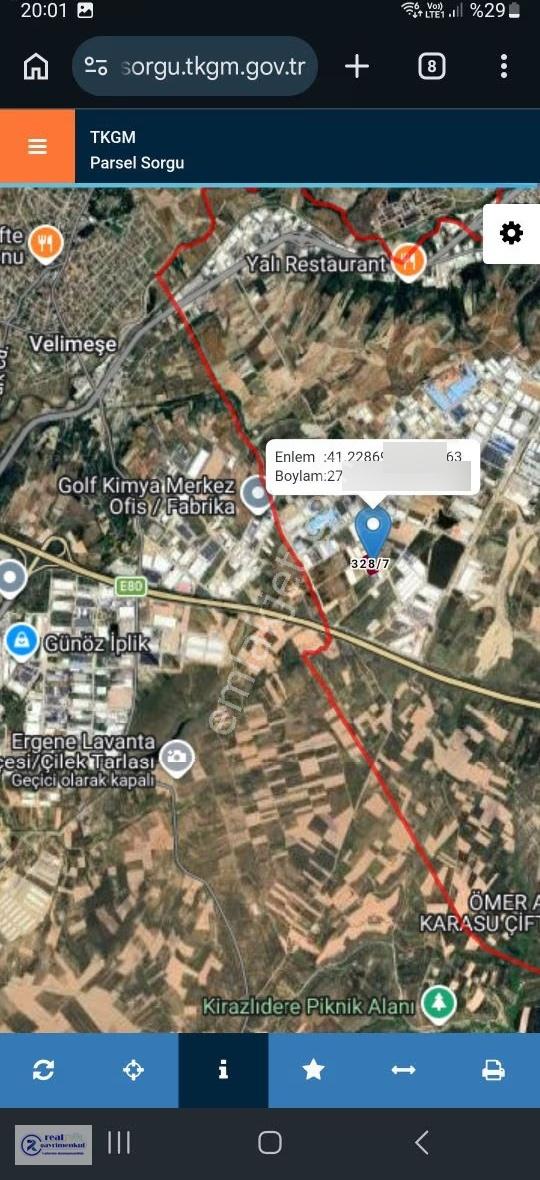Open the orange hamburger menu
The height and width of the screenshot is (1180, 540).
point(38,147)
